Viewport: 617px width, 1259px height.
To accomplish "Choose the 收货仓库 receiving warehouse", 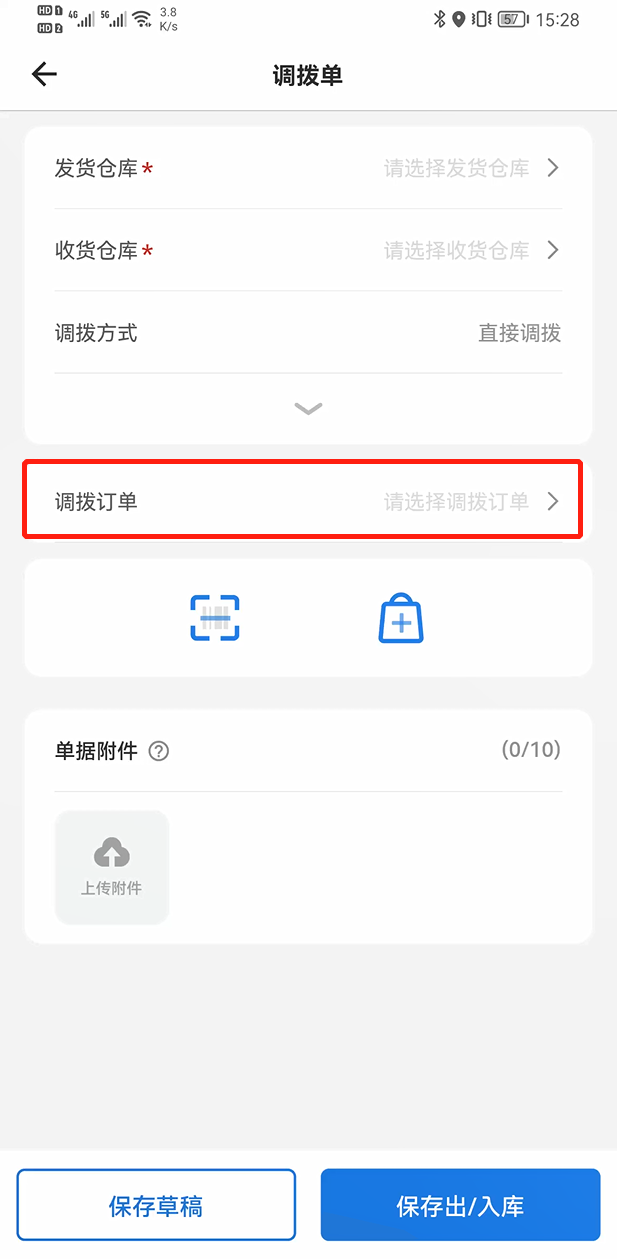I will pos(308,251).
